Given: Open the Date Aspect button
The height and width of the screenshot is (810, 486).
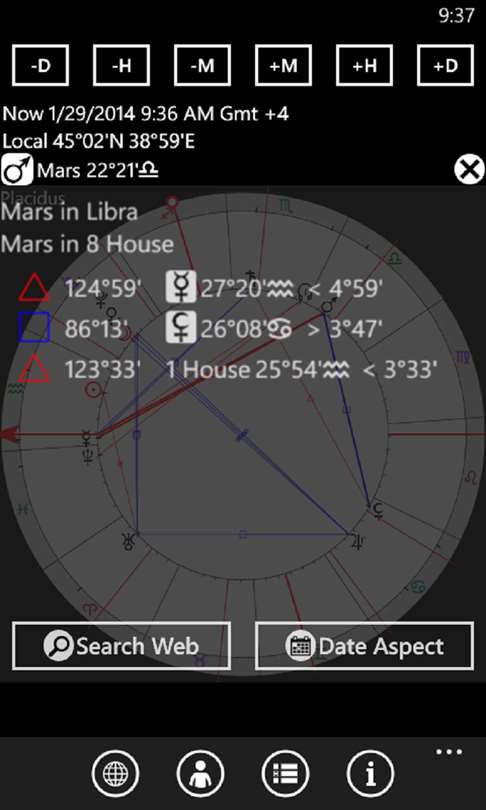Looking at the screenshot, I should [364, 646].
